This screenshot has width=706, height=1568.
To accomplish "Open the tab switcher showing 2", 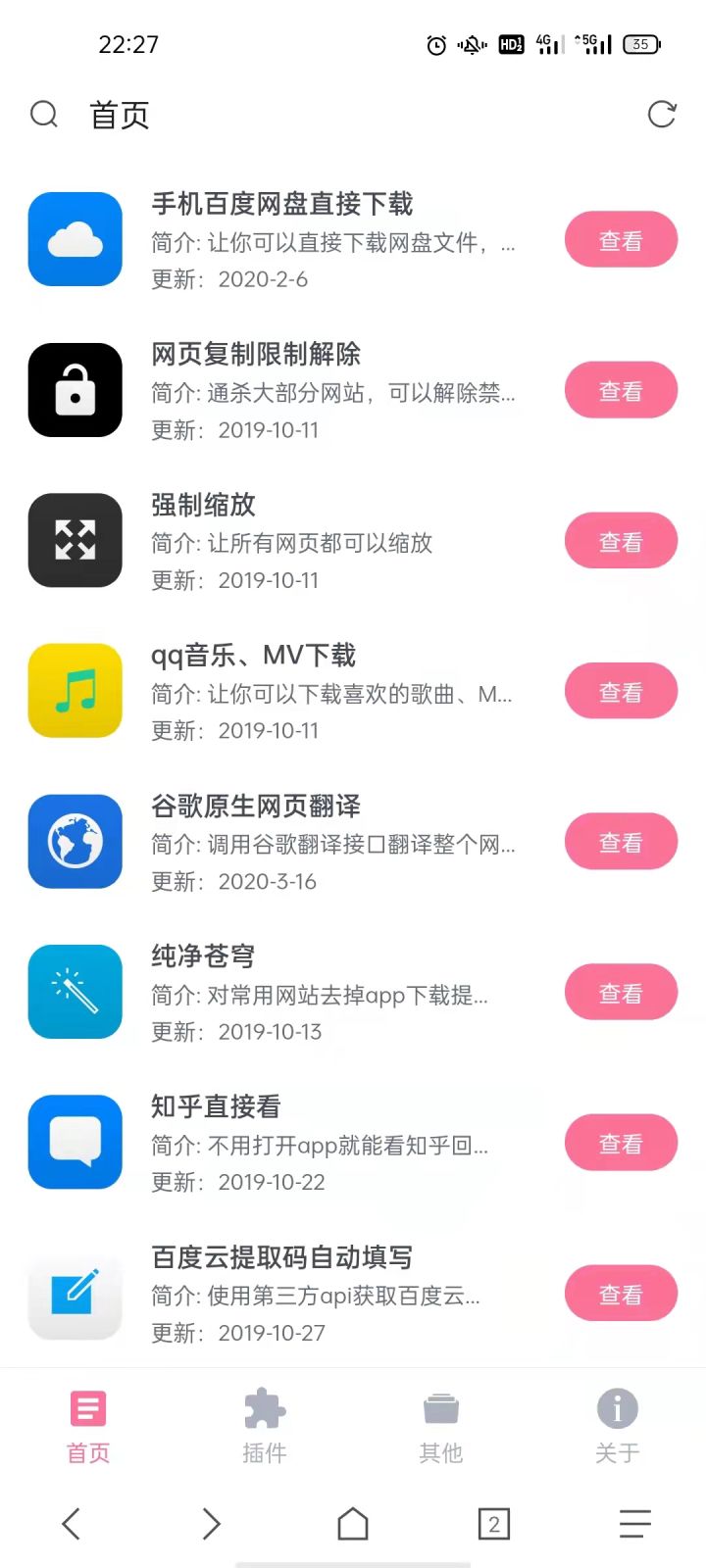I will pyautogui.click(x=494, y=1523).
